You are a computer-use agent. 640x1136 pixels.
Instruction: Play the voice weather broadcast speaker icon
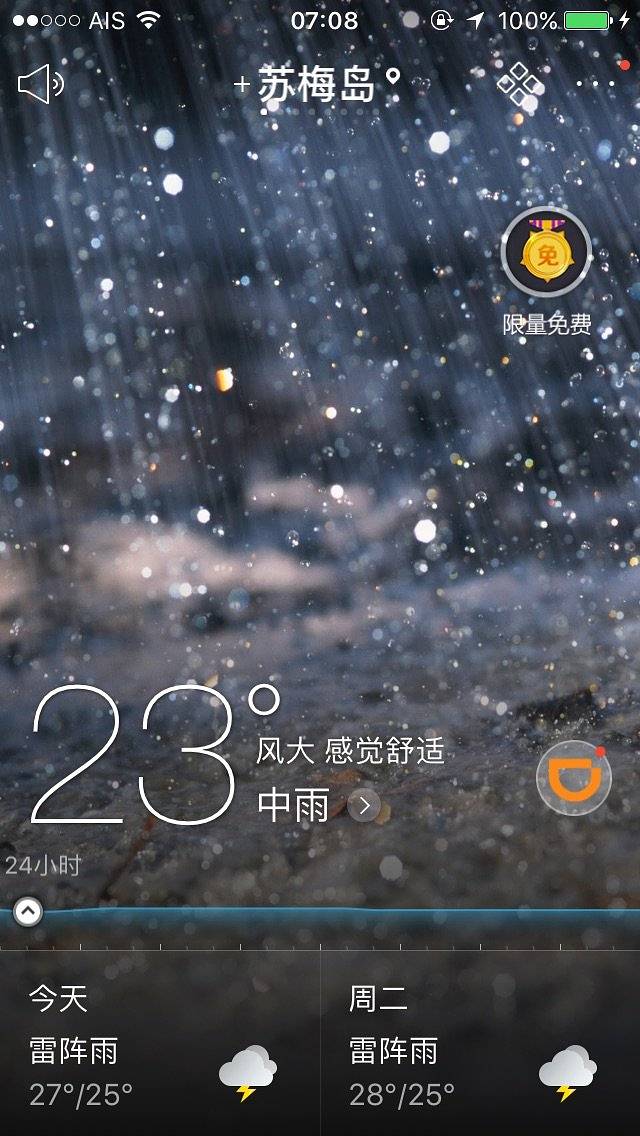pos(40,84)
